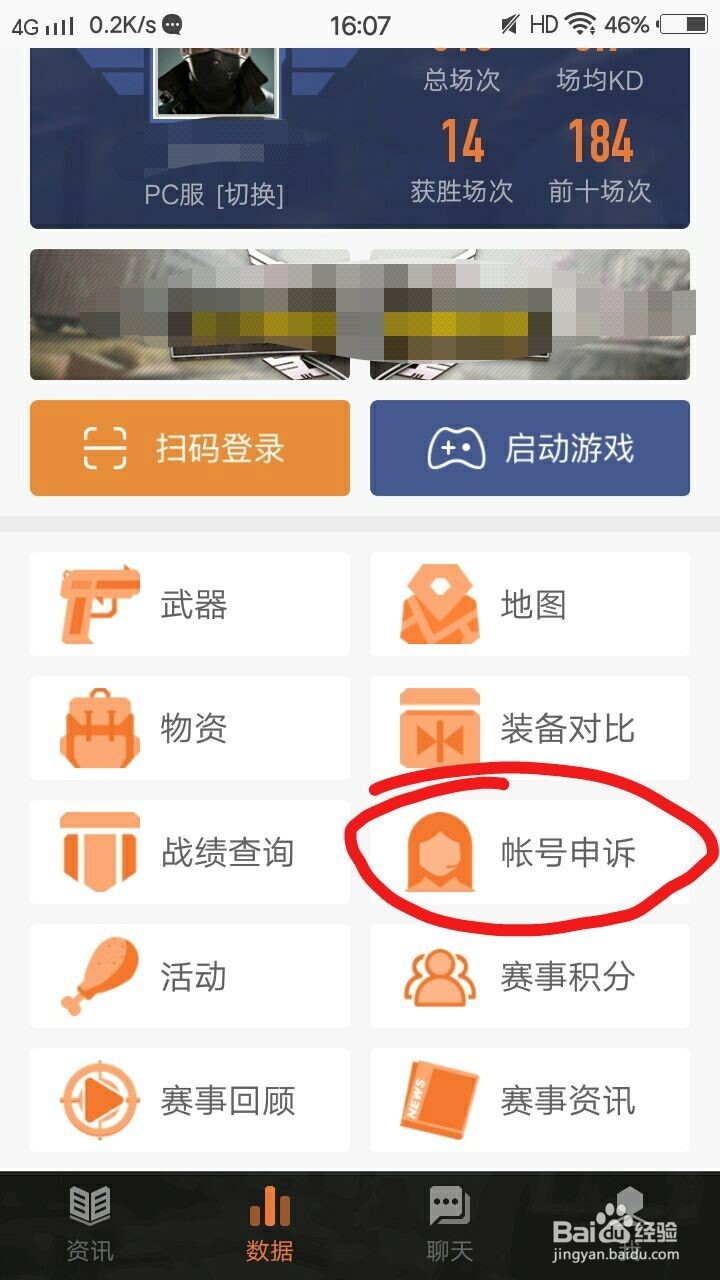The height and width of the screenshot is (1280, 720).
Task: Tap the 活动 events drumstick icon
Action: point(97,977)
